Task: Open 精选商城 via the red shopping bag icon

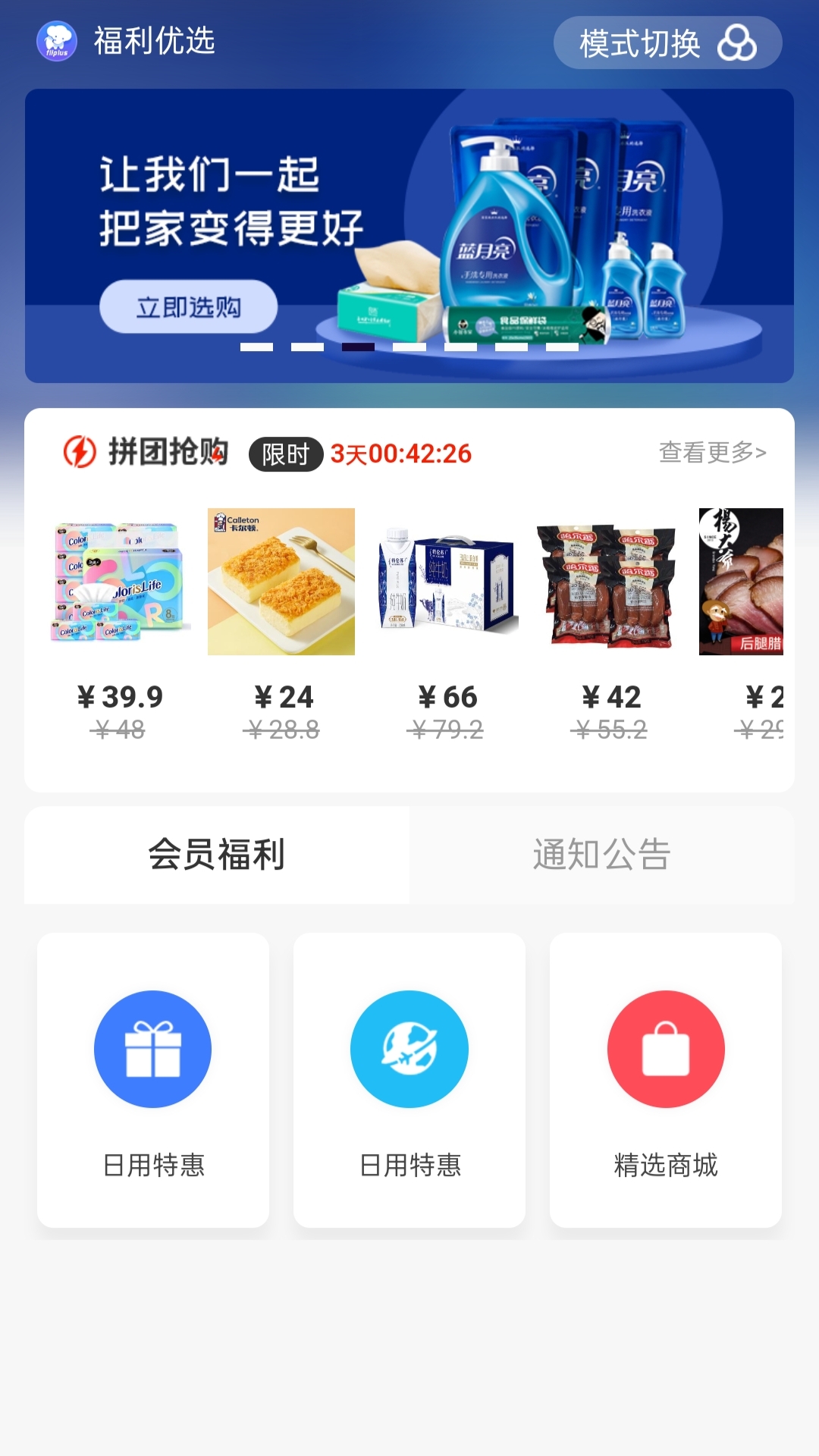Action: click(665, 1049)
